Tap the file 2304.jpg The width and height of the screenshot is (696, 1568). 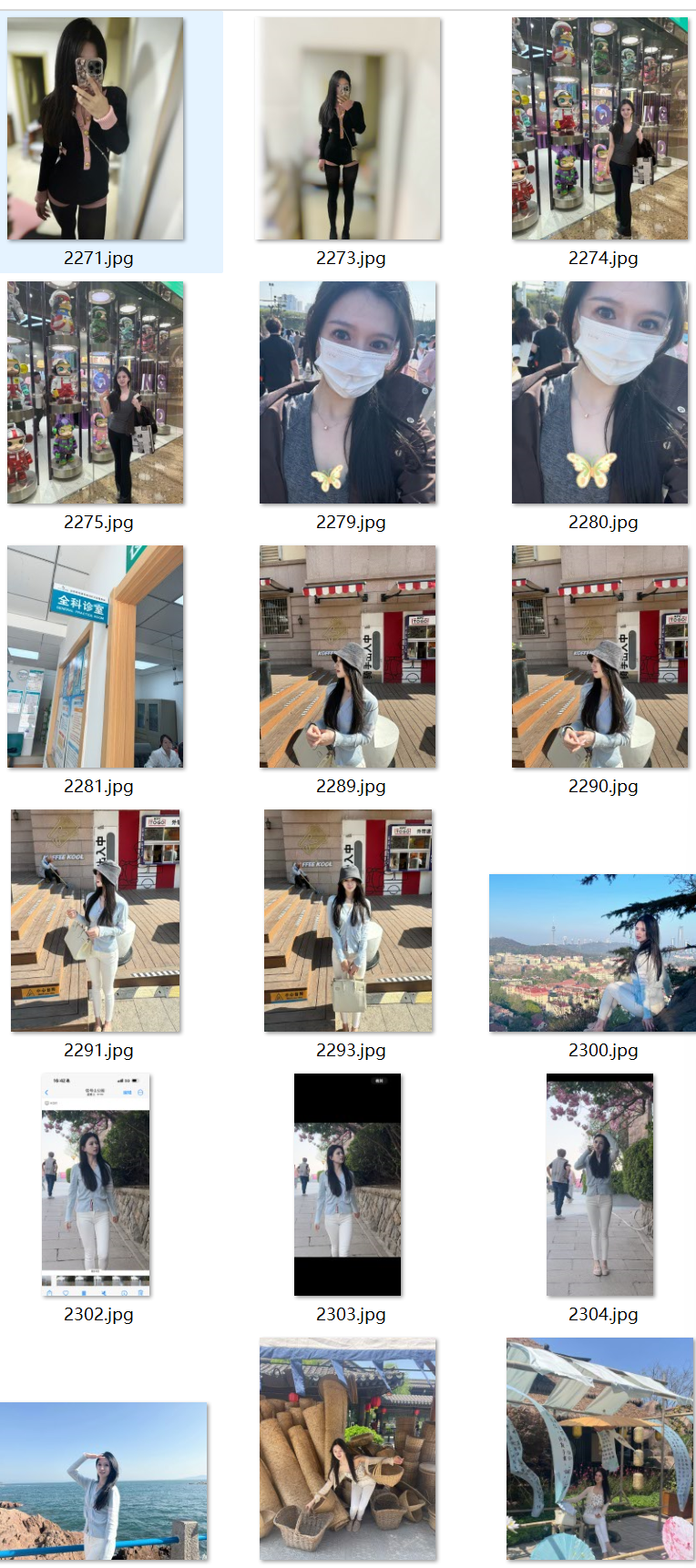pos(599,1185)
